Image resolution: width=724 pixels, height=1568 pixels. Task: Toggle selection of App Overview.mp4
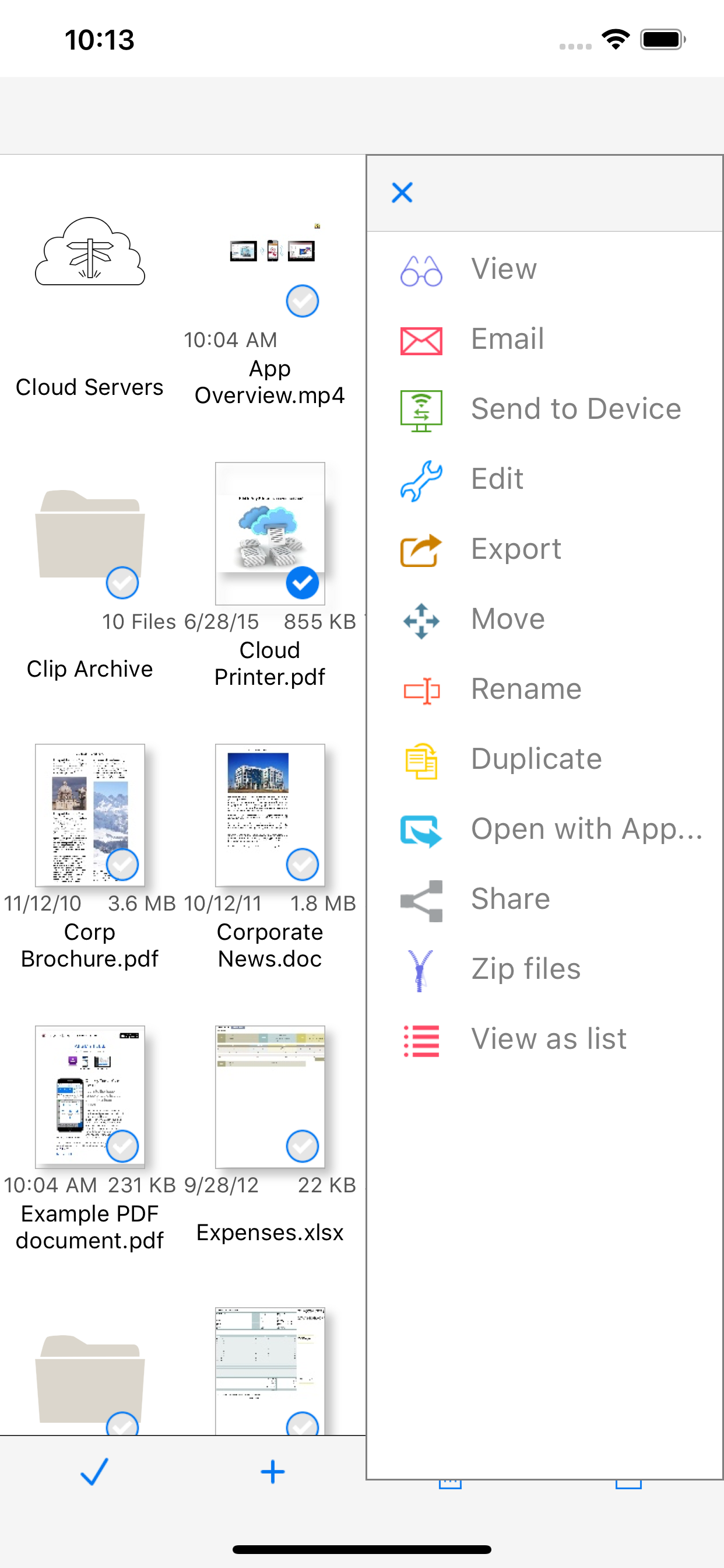click(303, 300)
